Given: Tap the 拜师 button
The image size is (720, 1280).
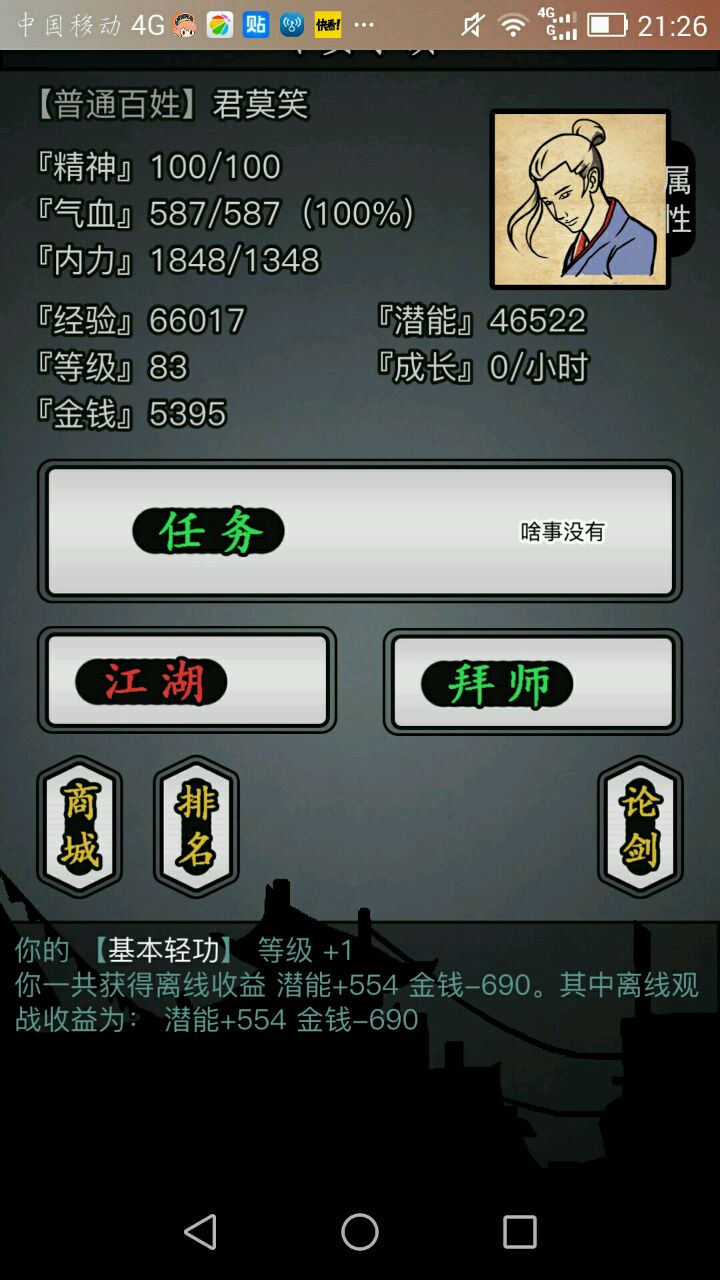Looking at the screenshot, I should (532, 683).
